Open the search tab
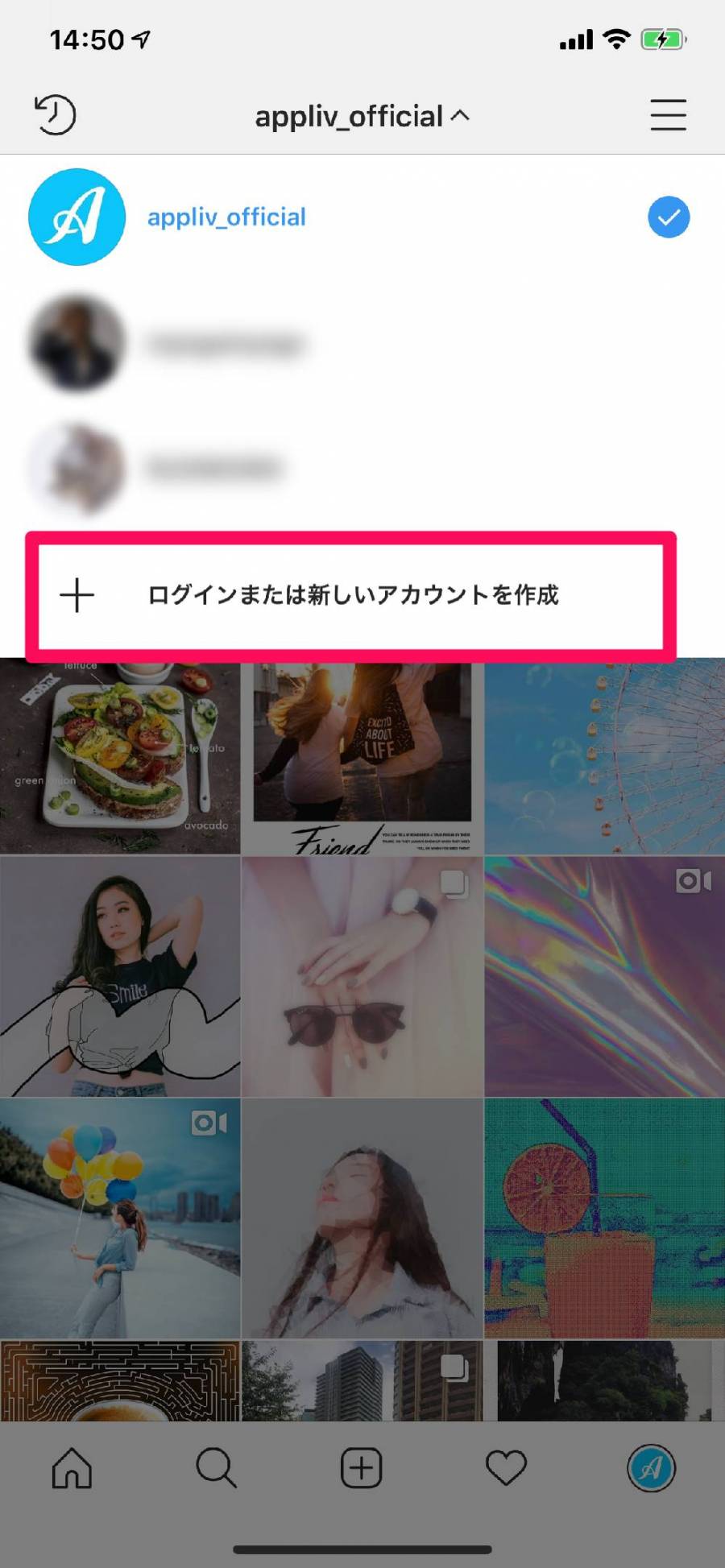This screenshot has height=1568, width=725. point(216,1468)
